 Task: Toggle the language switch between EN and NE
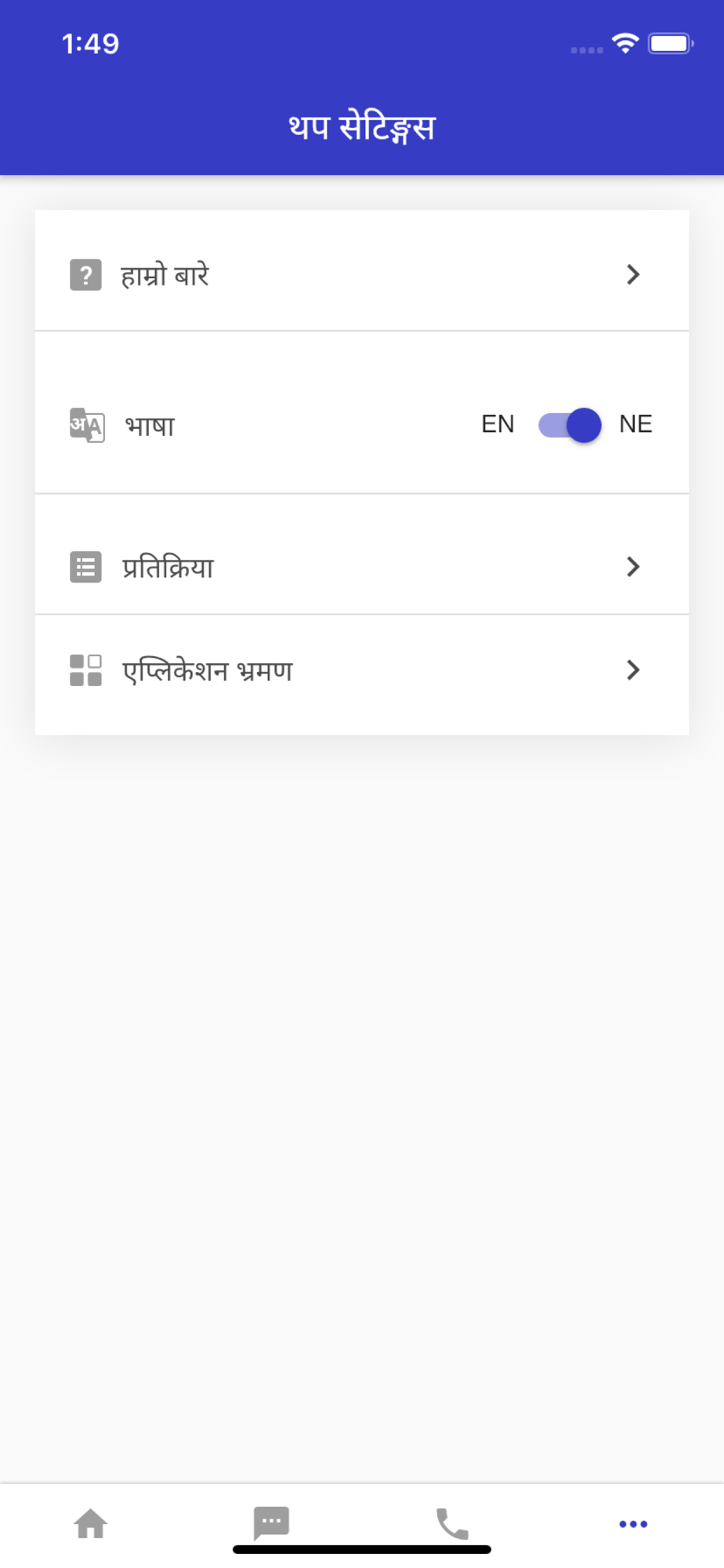click(570, 425)
